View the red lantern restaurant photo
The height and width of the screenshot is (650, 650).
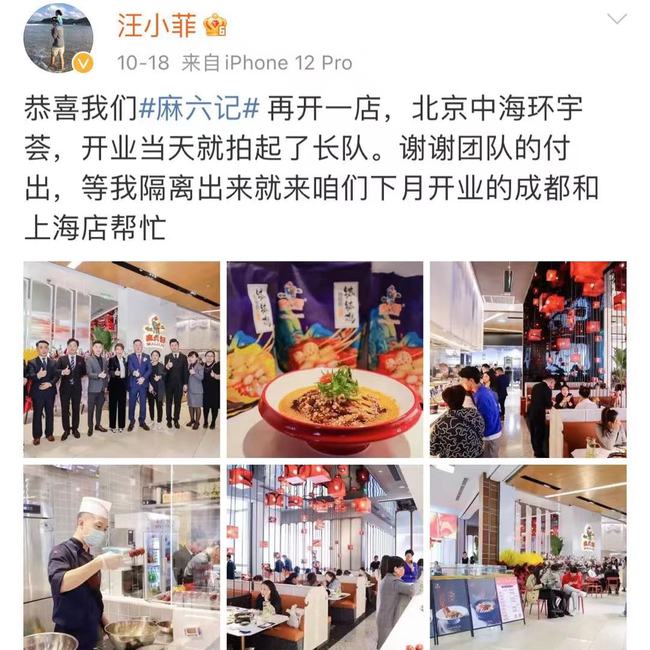527,359
